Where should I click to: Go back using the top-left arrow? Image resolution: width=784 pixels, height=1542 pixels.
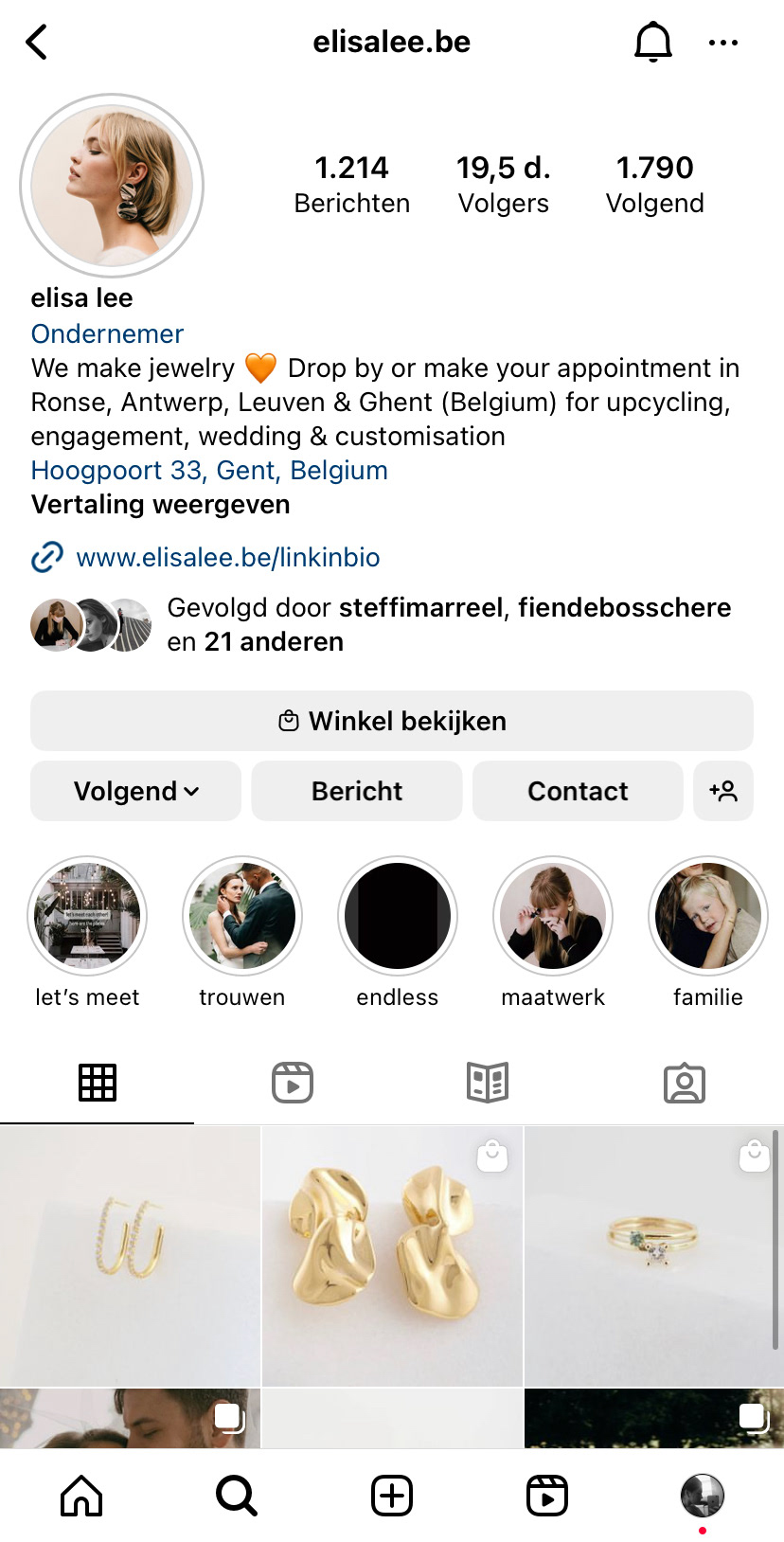(x=37, y=42)
